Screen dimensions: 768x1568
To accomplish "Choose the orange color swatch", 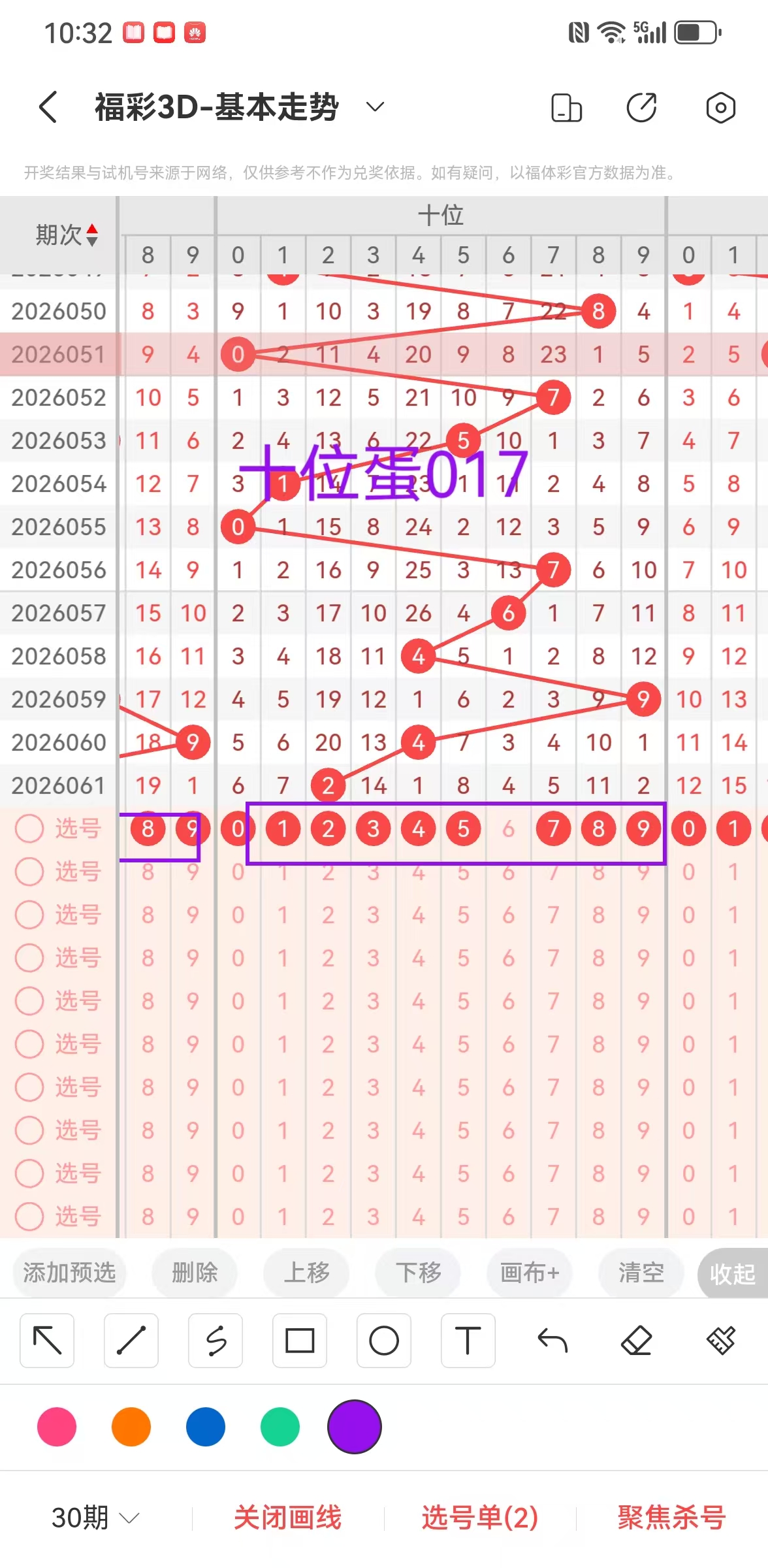I will click(131, 1427).
